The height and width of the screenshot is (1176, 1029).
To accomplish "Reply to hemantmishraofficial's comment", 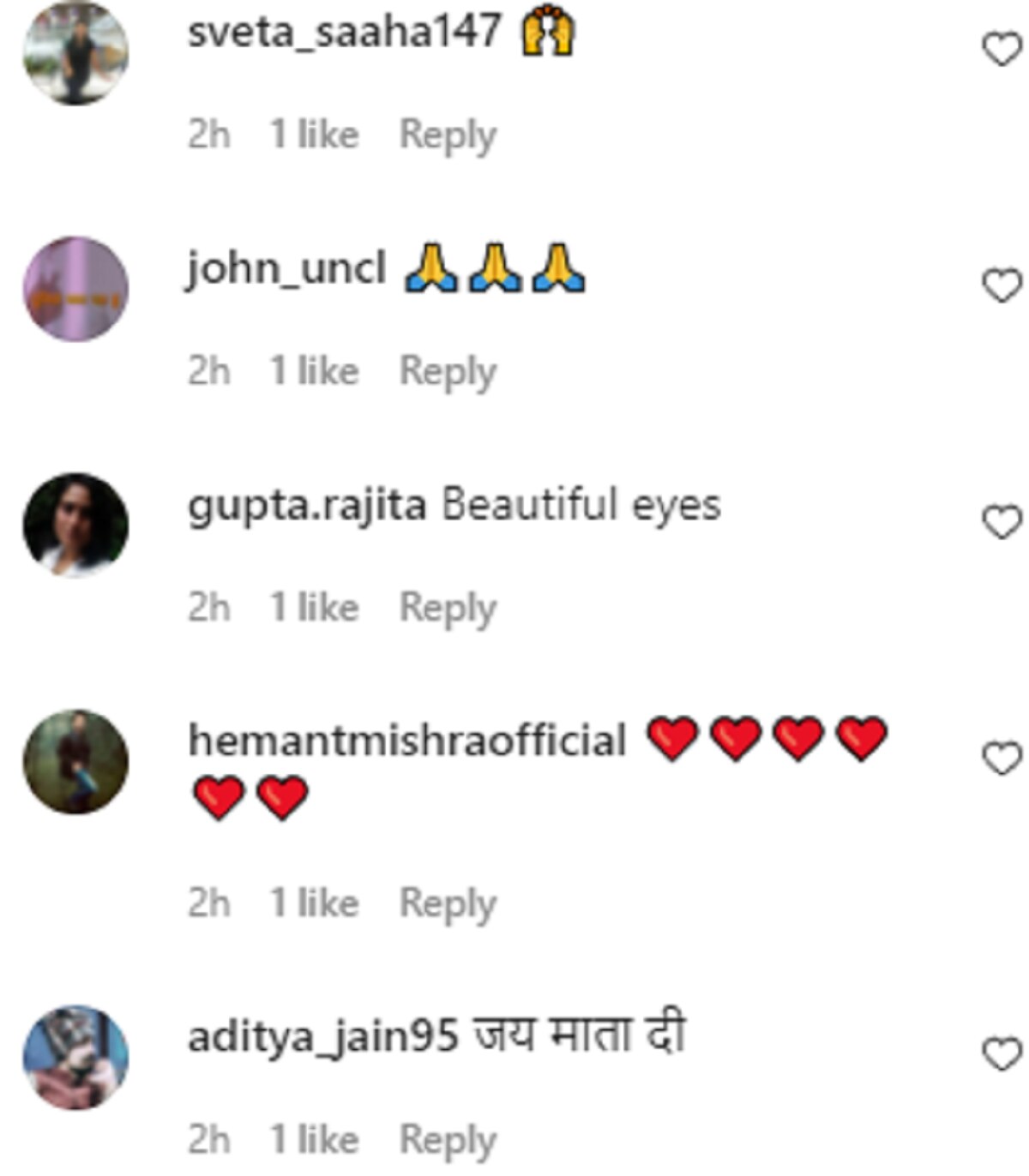I will (448, 904).
